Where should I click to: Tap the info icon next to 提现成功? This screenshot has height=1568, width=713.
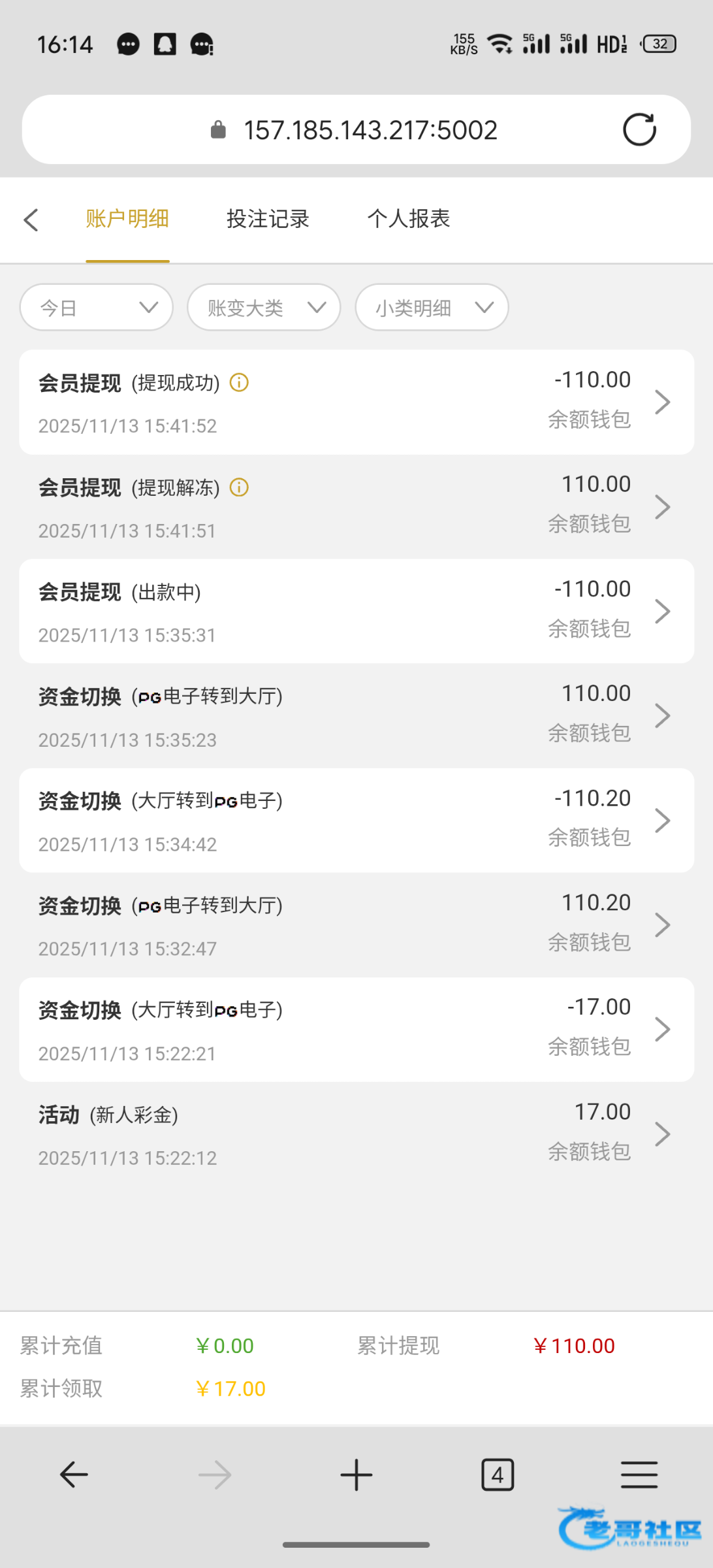click(x=240, y=382)
